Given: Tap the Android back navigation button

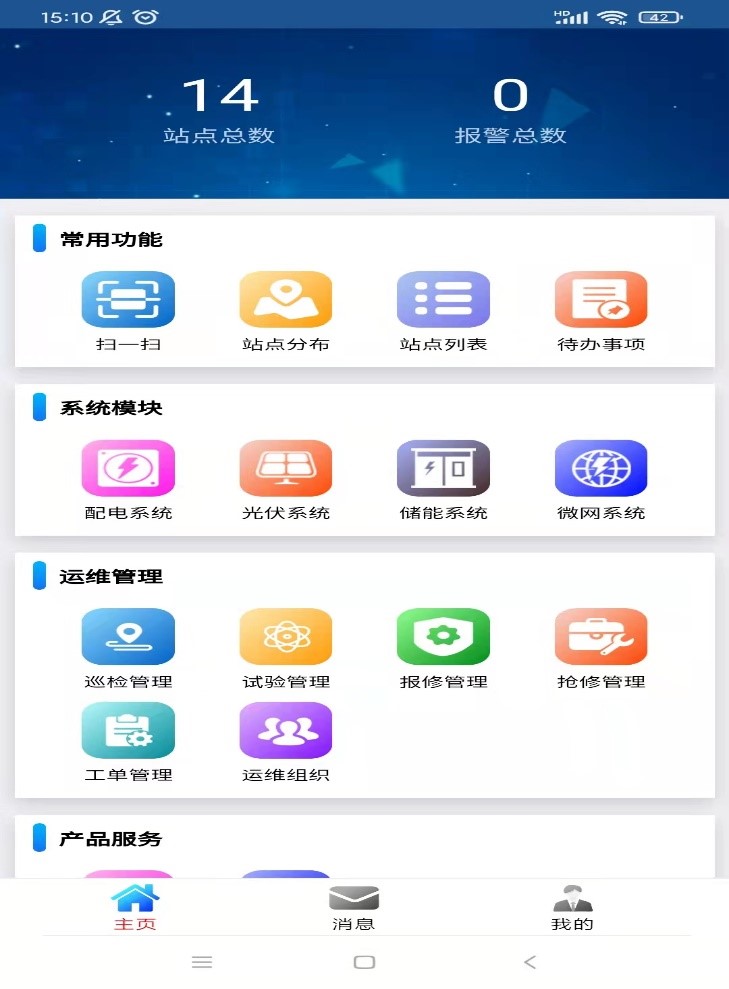Looking at the screenshot, I should point(529,962).
